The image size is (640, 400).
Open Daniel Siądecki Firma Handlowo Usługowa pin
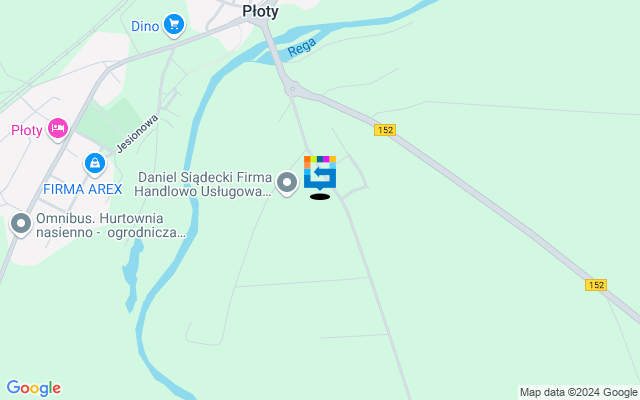[287, 182]
